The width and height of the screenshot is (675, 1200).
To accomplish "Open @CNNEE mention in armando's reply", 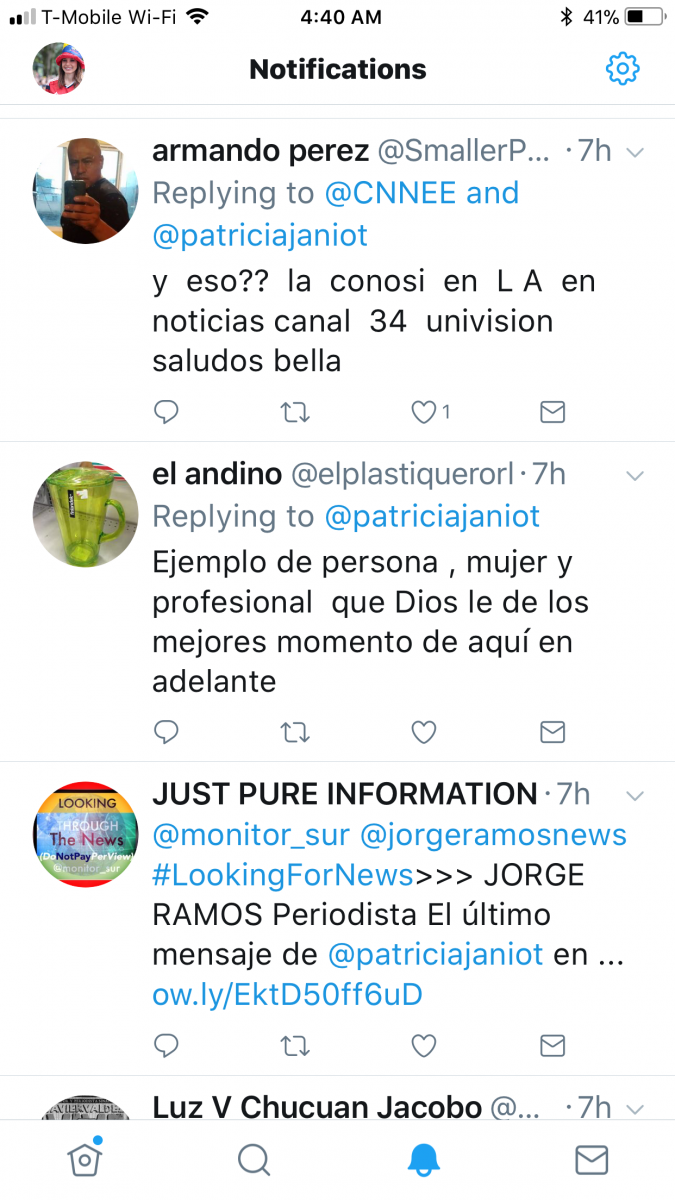I will point(392,192).
